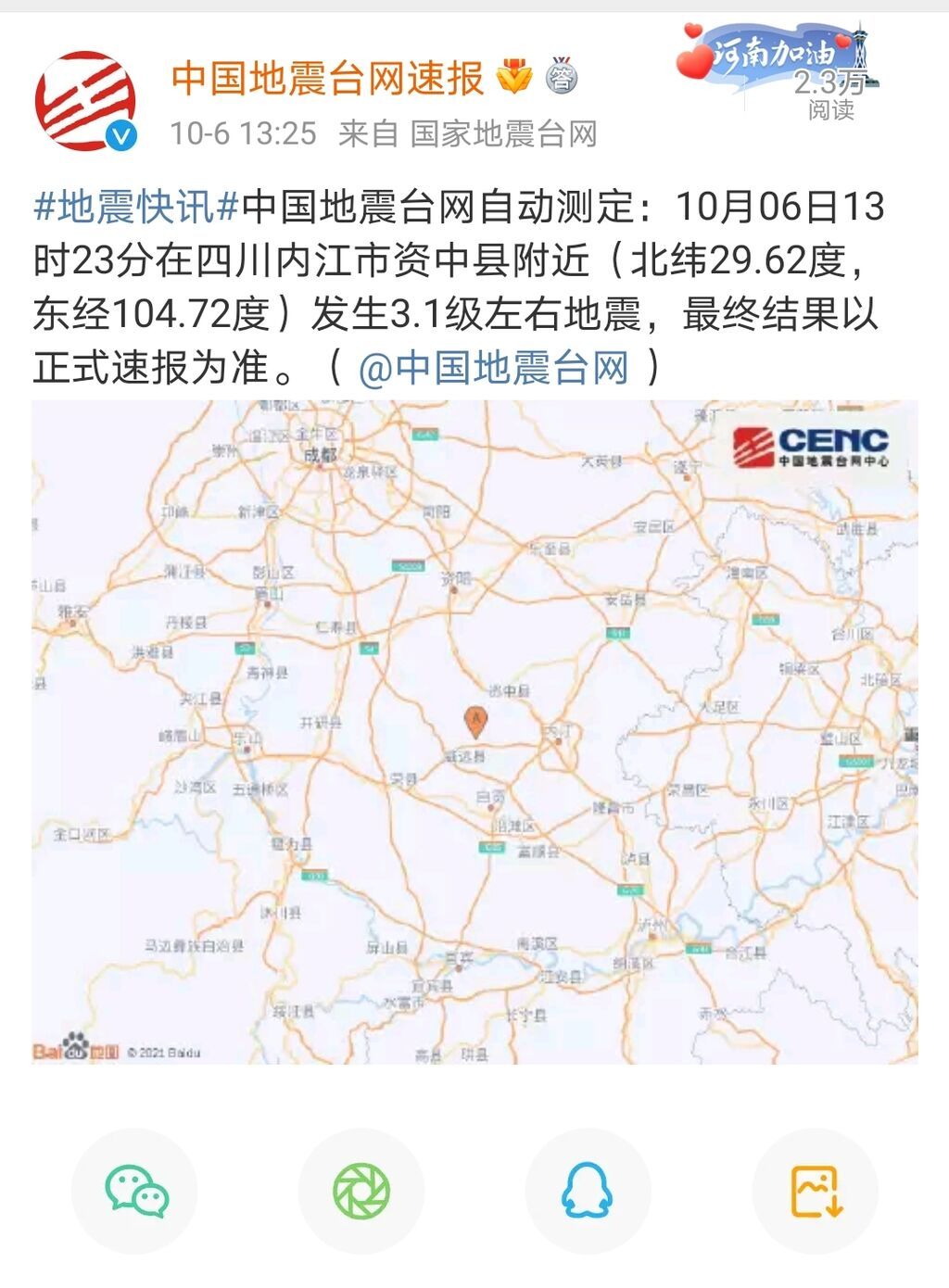Share the post to WeChat
The image size is (949, 1288).
(135, 1191)
